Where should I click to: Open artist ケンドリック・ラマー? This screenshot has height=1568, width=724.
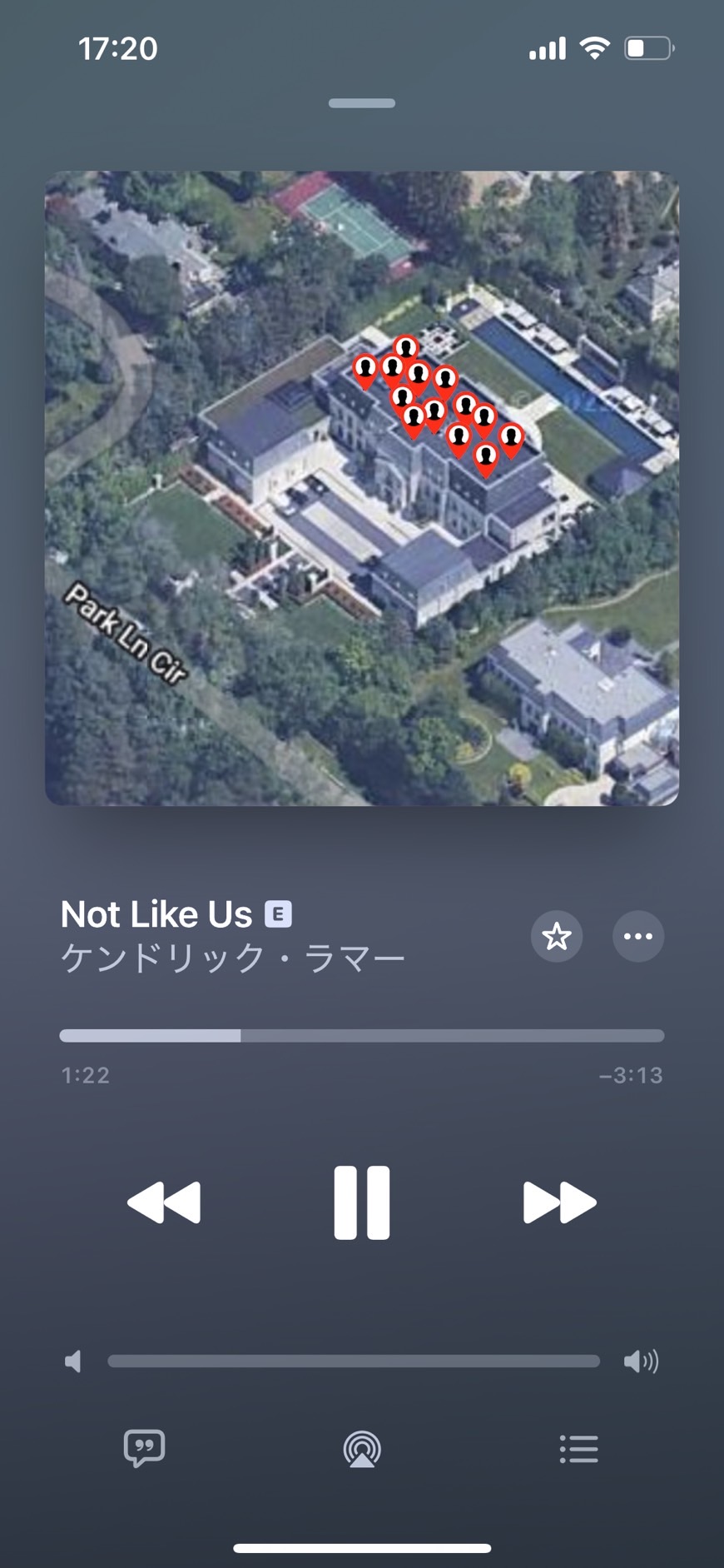point(233,958)
